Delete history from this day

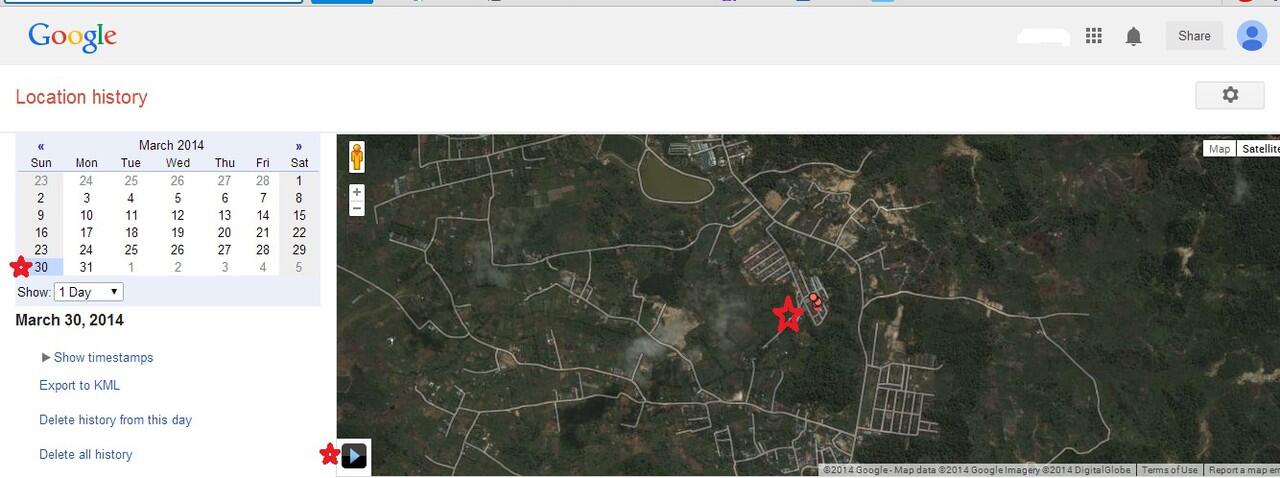(x=115, y=420)
